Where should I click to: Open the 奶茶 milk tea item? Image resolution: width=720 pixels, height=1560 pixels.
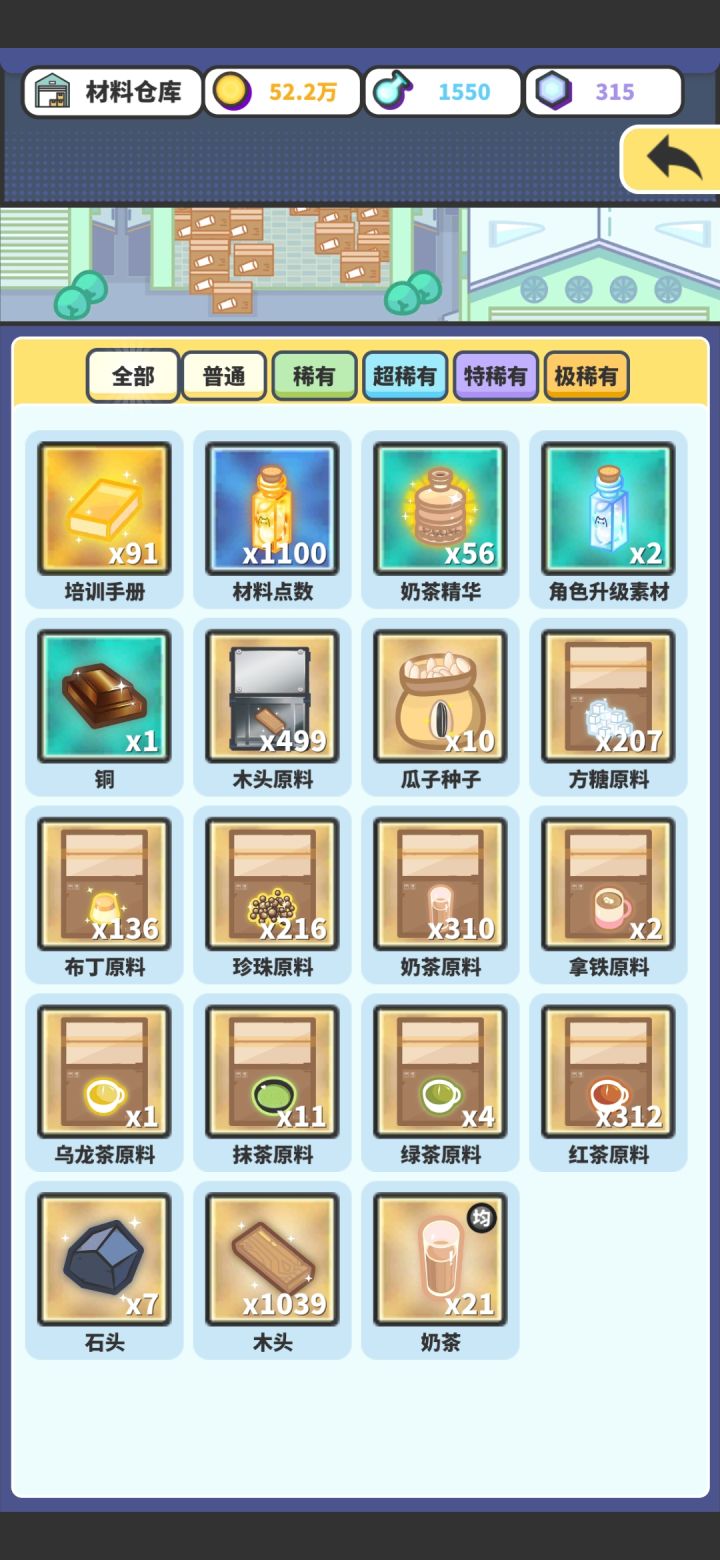point(440,1258)
